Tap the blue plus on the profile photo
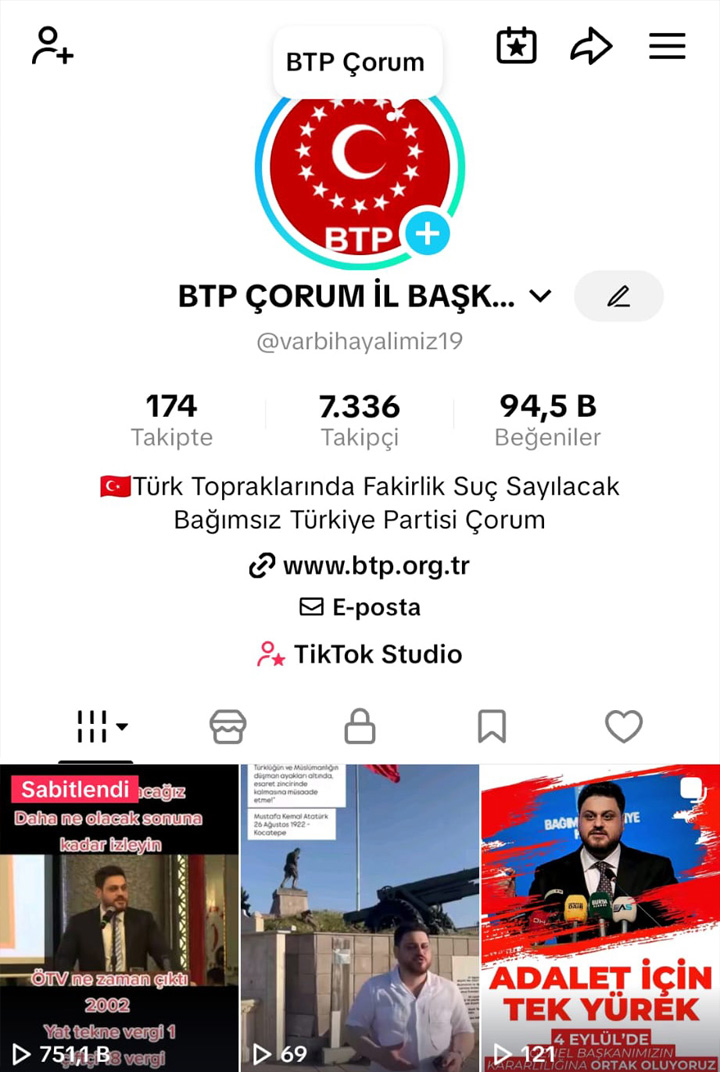 pos(427,234)
